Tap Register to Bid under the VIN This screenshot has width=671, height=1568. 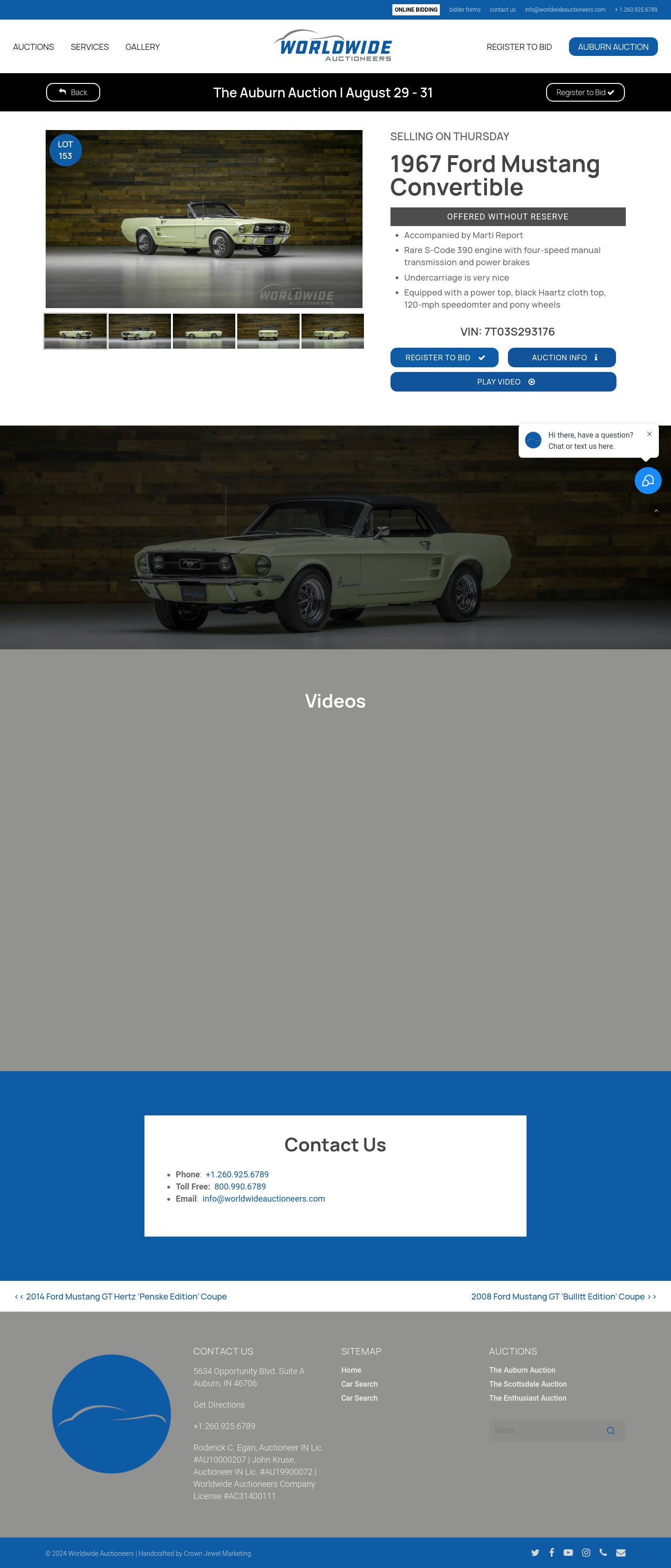pyautogui.click(x=444, y=358)
